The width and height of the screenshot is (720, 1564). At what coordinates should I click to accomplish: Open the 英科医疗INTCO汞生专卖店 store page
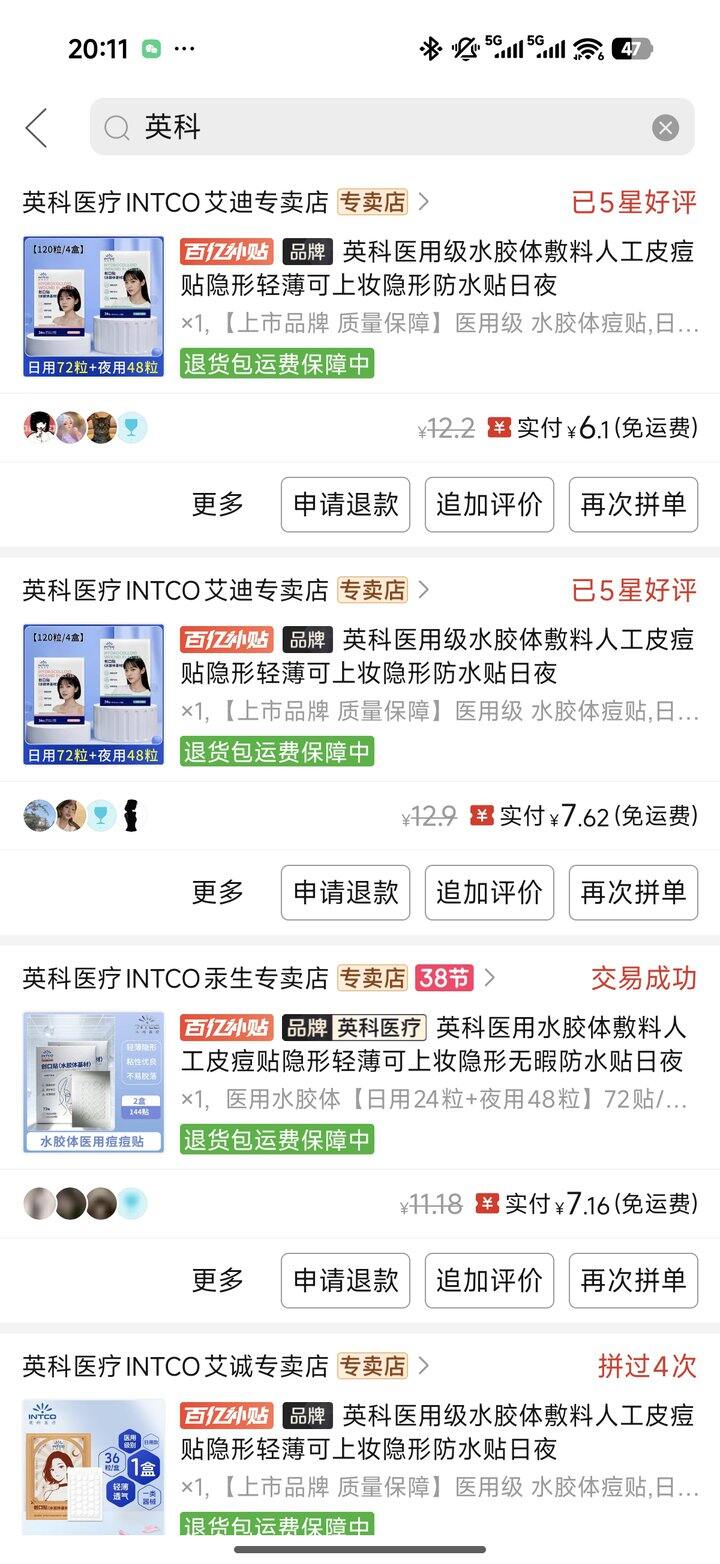pos(175,978)
